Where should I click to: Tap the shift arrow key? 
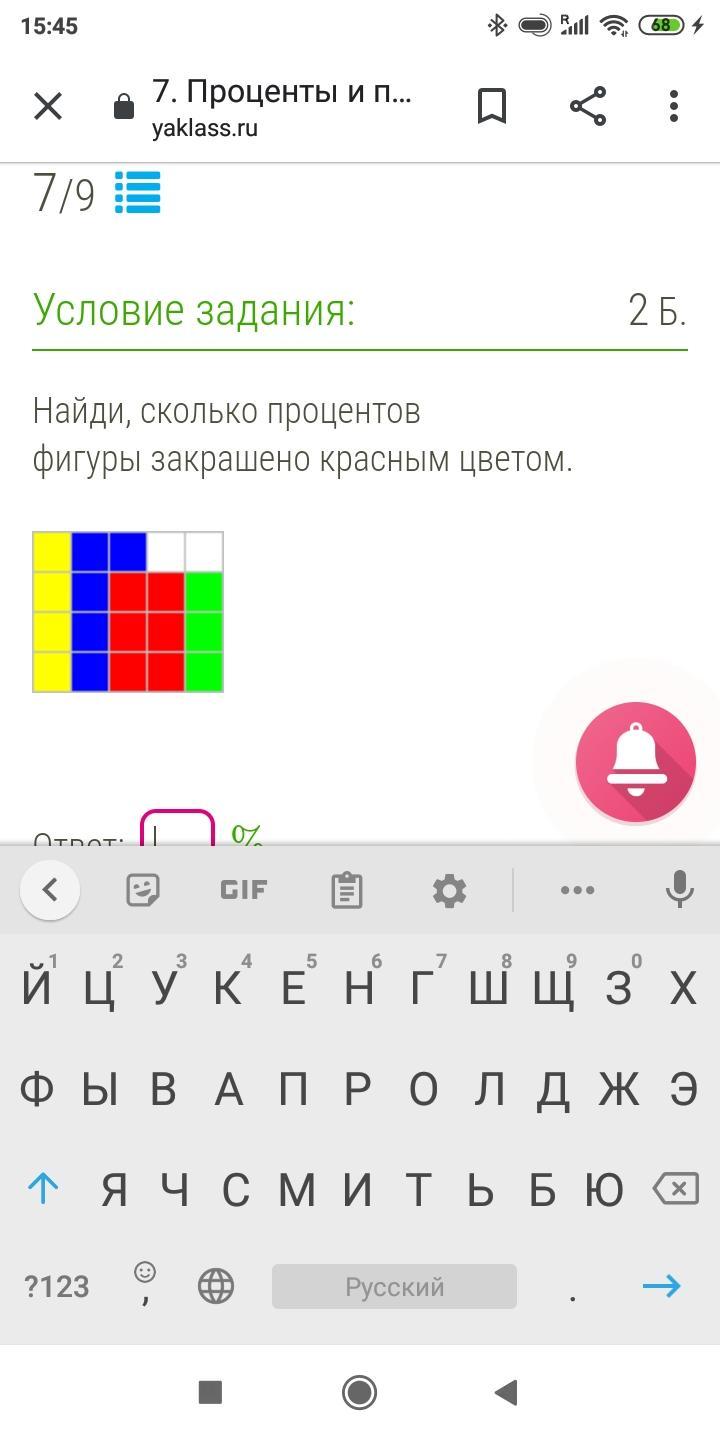click(43, 1189)
